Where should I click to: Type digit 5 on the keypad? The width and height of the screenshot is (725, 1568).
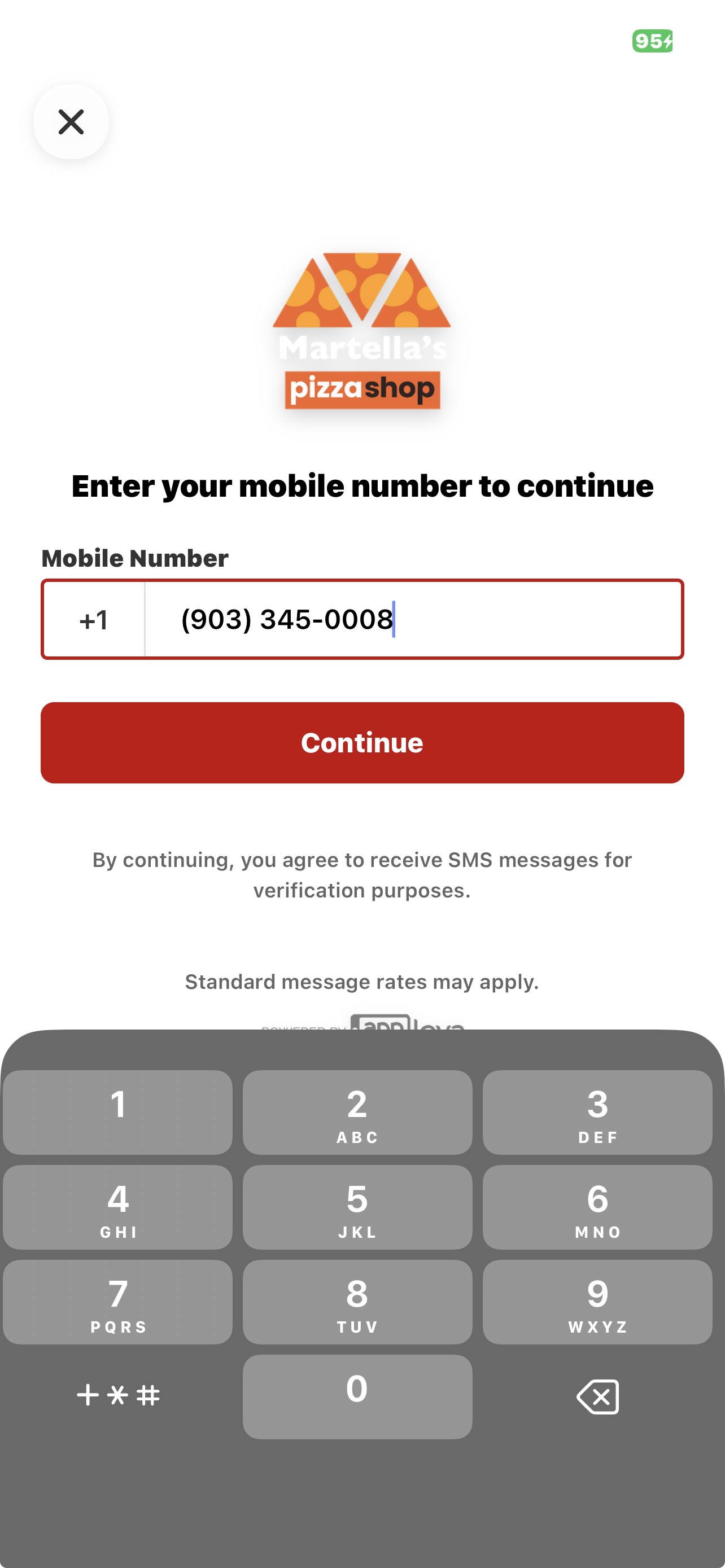click(x=357, y=1206)
